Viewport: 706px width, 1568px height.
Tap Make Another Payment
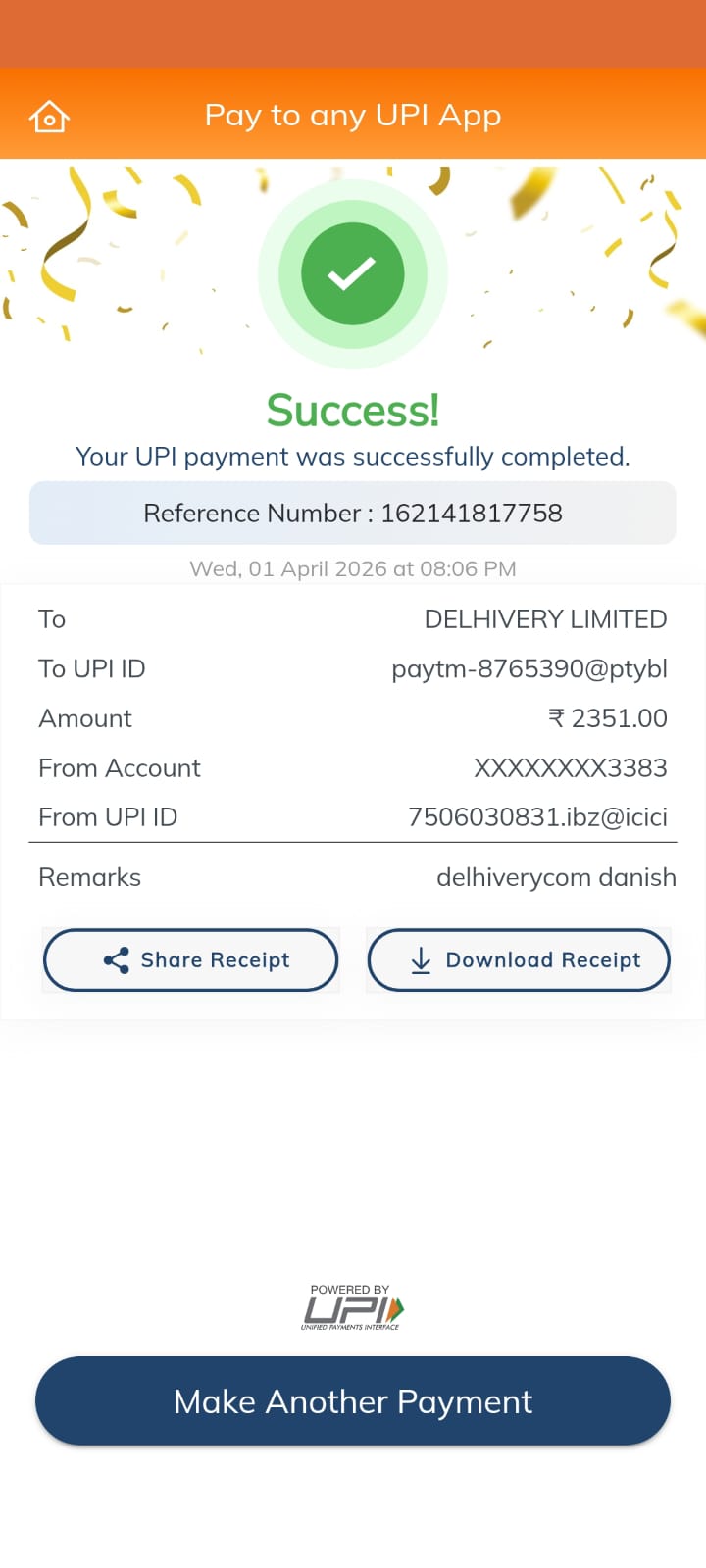353,1401
